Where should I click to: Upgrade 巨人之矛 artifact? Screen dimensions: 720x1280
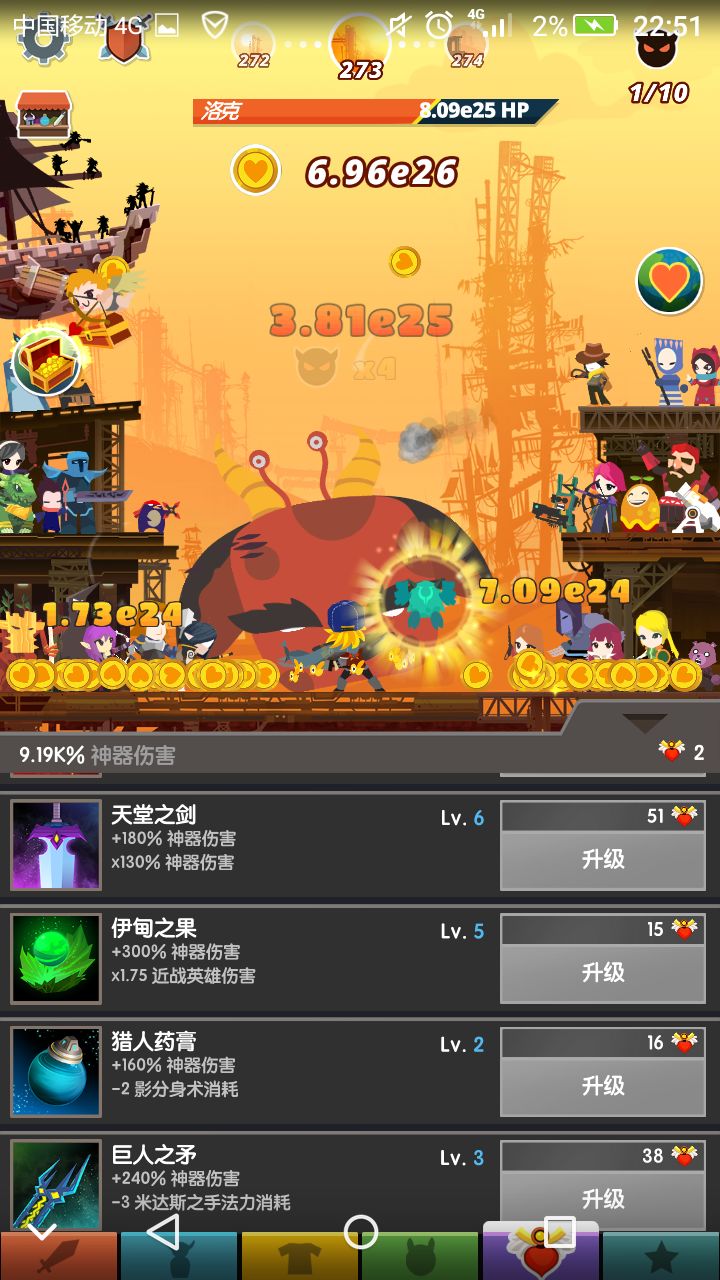603,1198
